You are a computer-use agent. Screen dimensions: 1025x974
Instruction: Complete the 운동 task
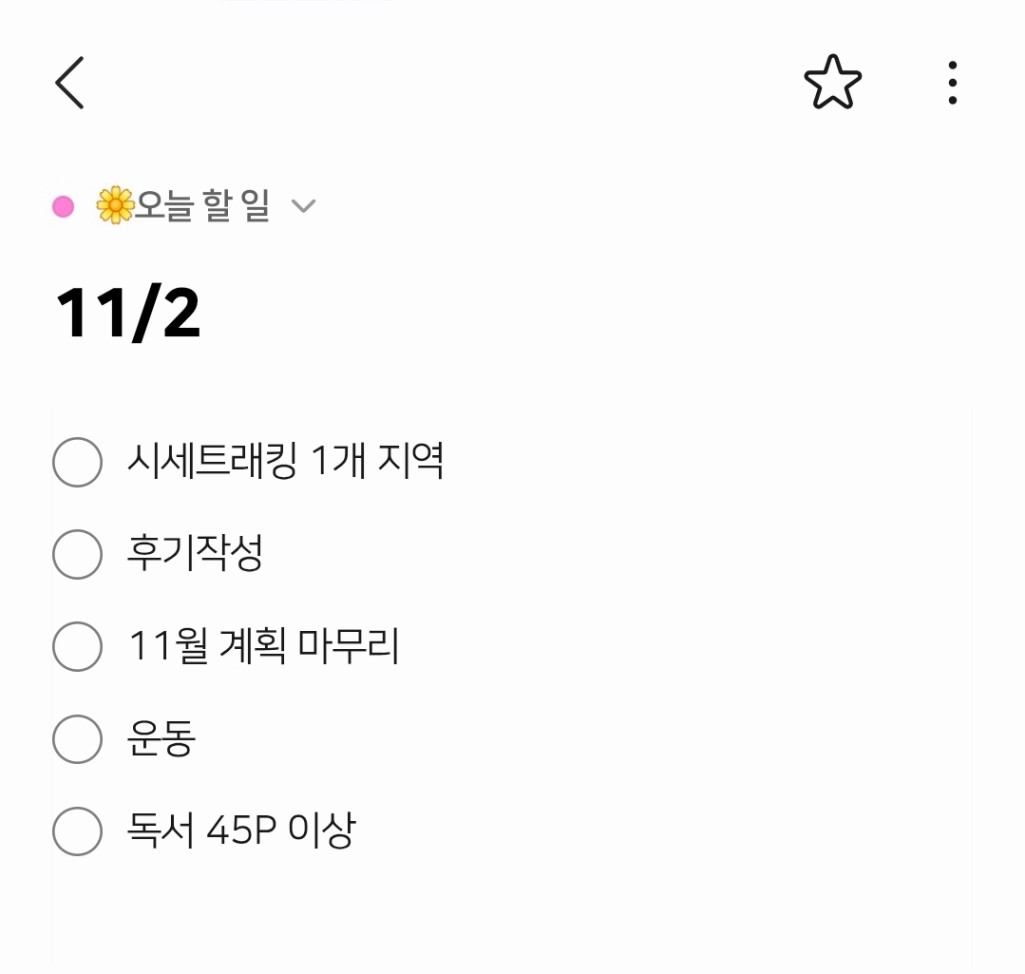77,739
